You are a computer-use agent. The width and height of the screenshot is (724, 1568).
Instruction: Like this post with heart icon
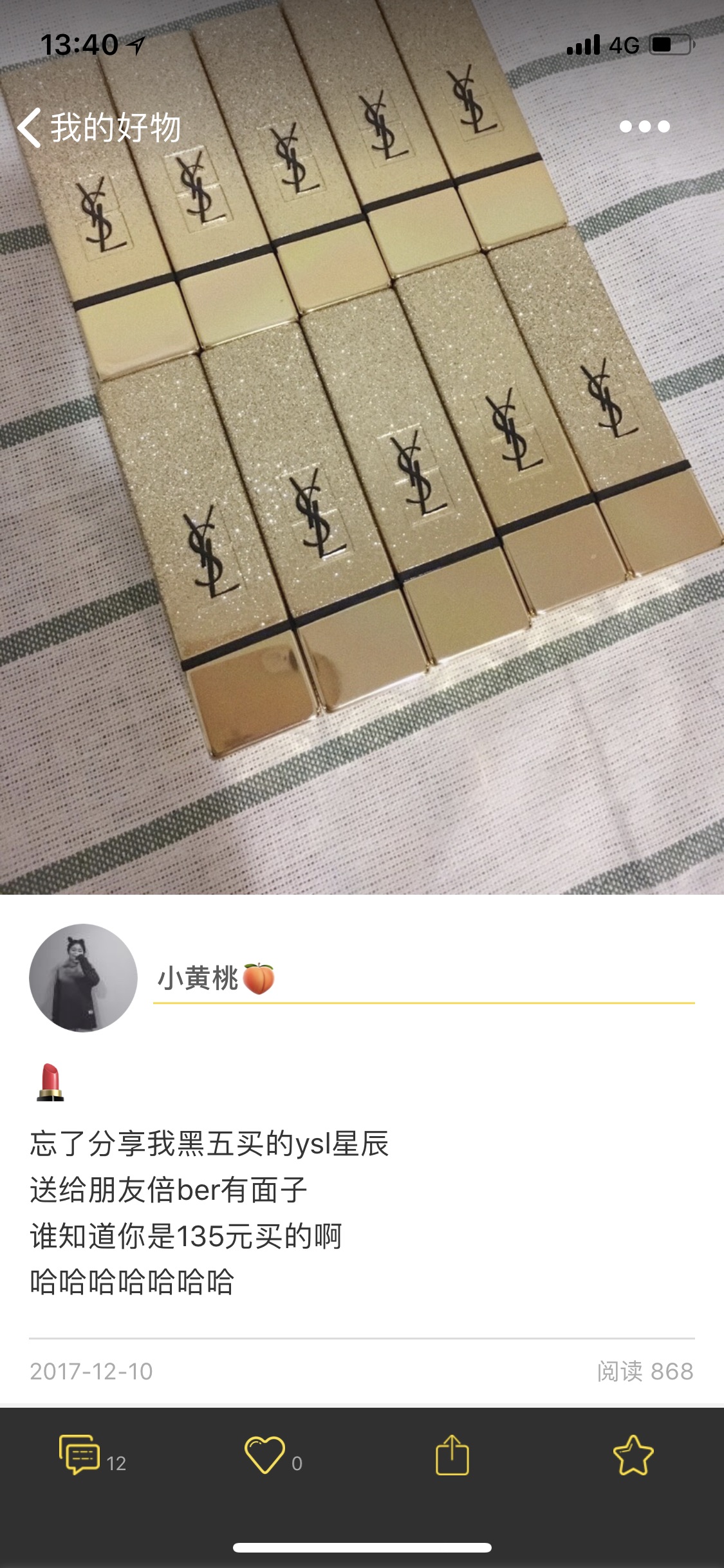pyautogui.click(x=265, y=1455)
